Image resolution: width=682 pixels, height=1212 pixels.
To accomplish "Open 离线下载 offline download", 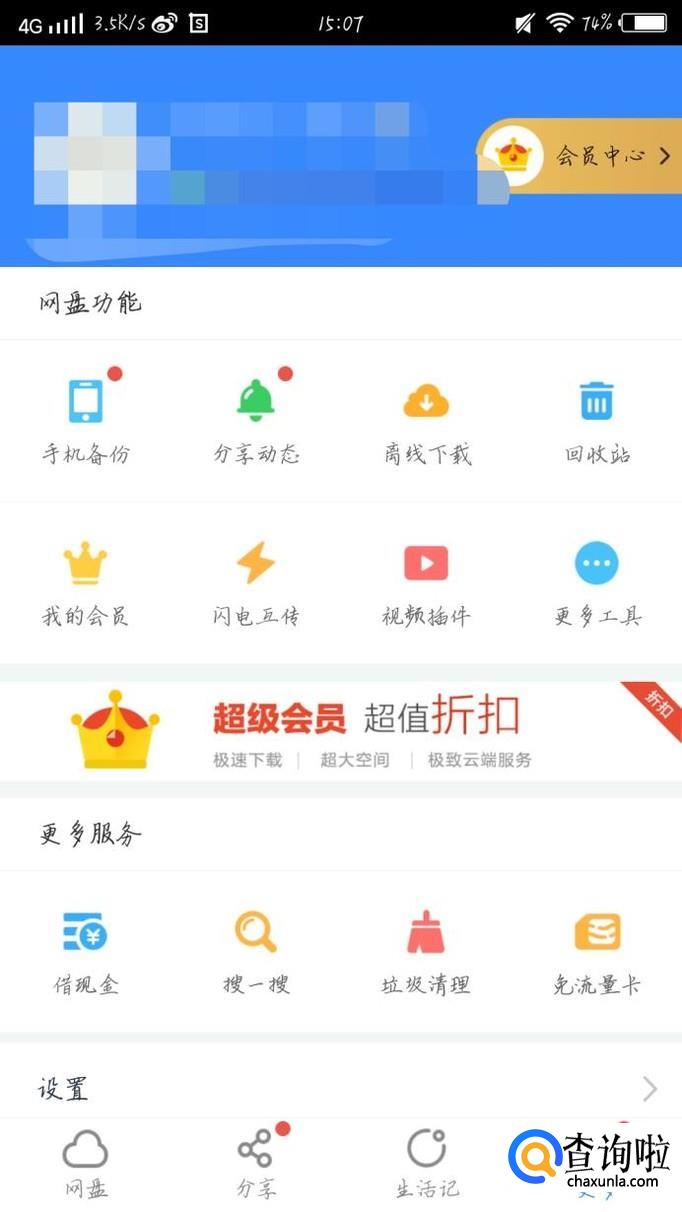I will coord(426,418).
